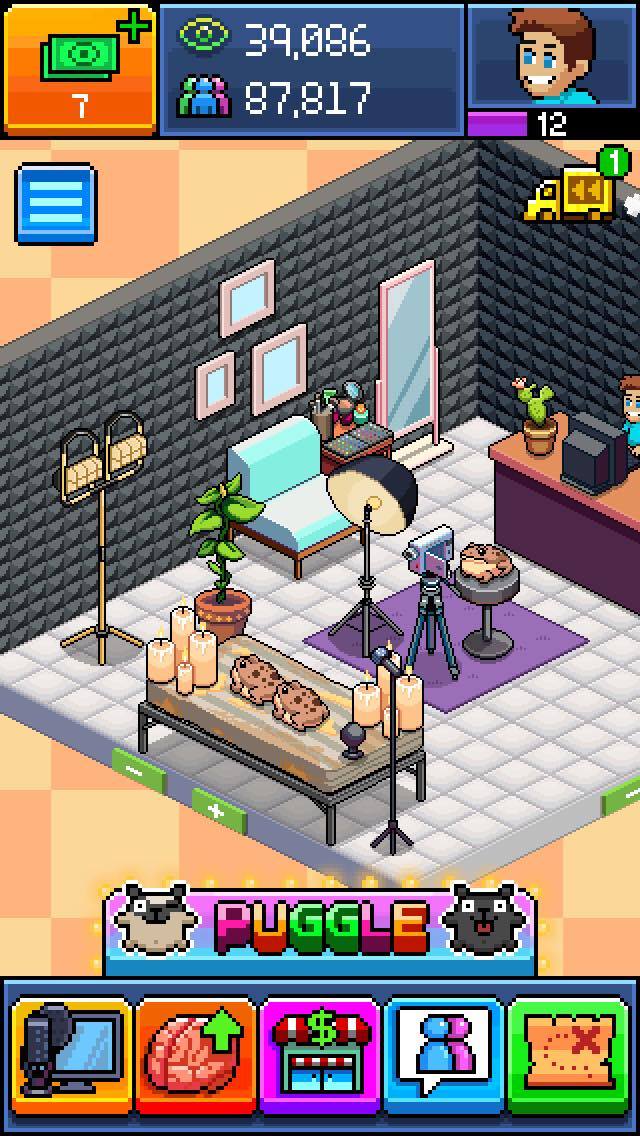The image size is (640, 1136).
Task: Tap the Puggle banner
Action: click(x=320, y=927)
